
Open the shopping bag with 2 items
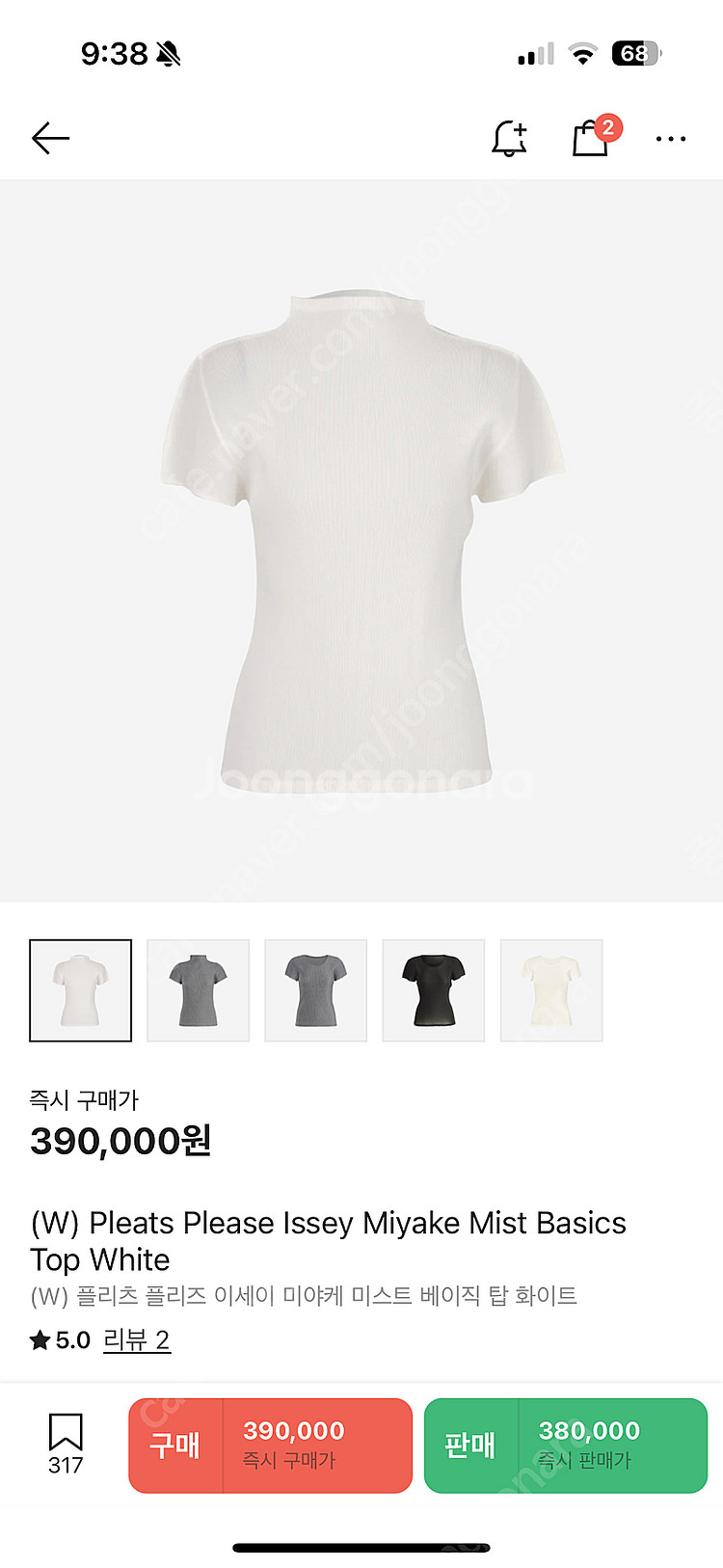[x=591, y=139]
